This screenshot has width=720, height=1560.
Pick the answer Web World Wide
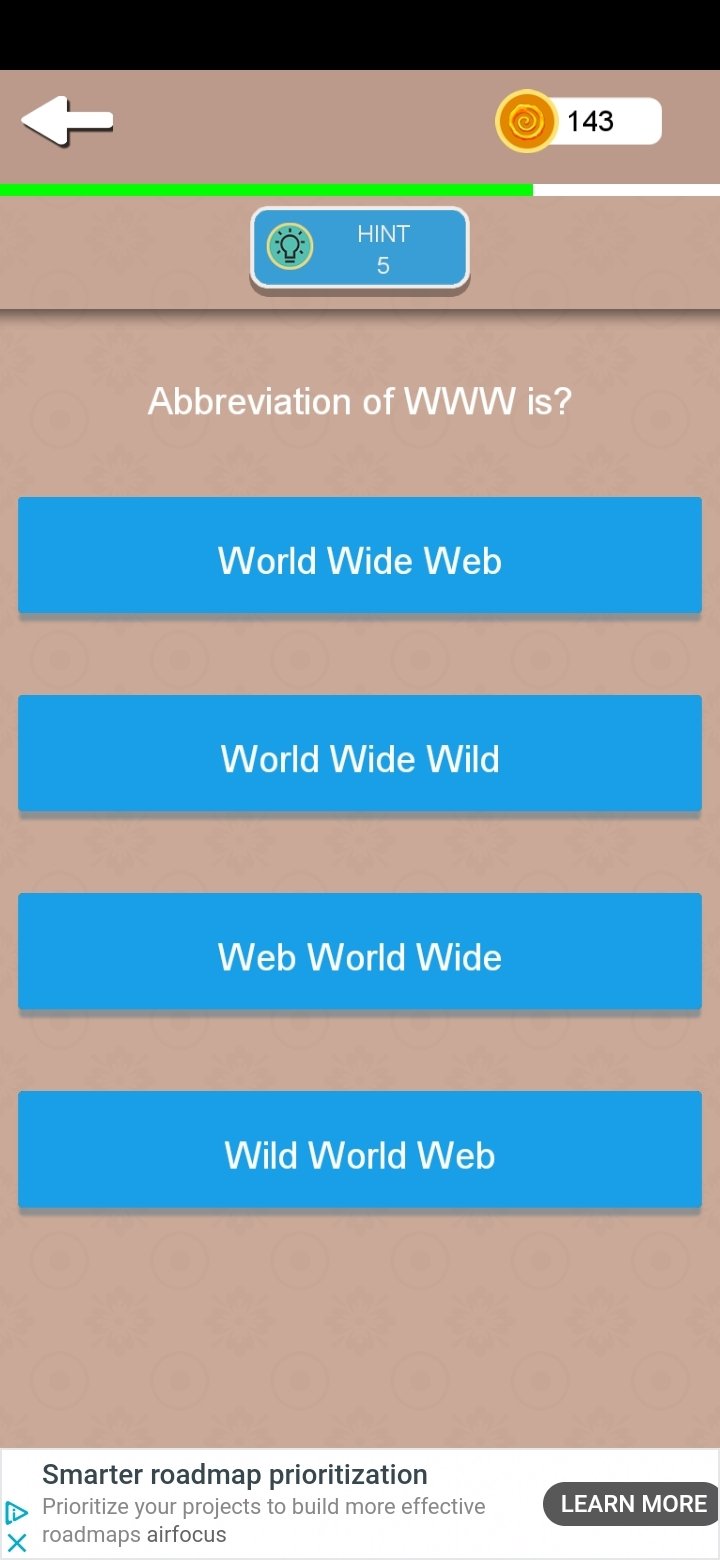(x=360, y=951)
